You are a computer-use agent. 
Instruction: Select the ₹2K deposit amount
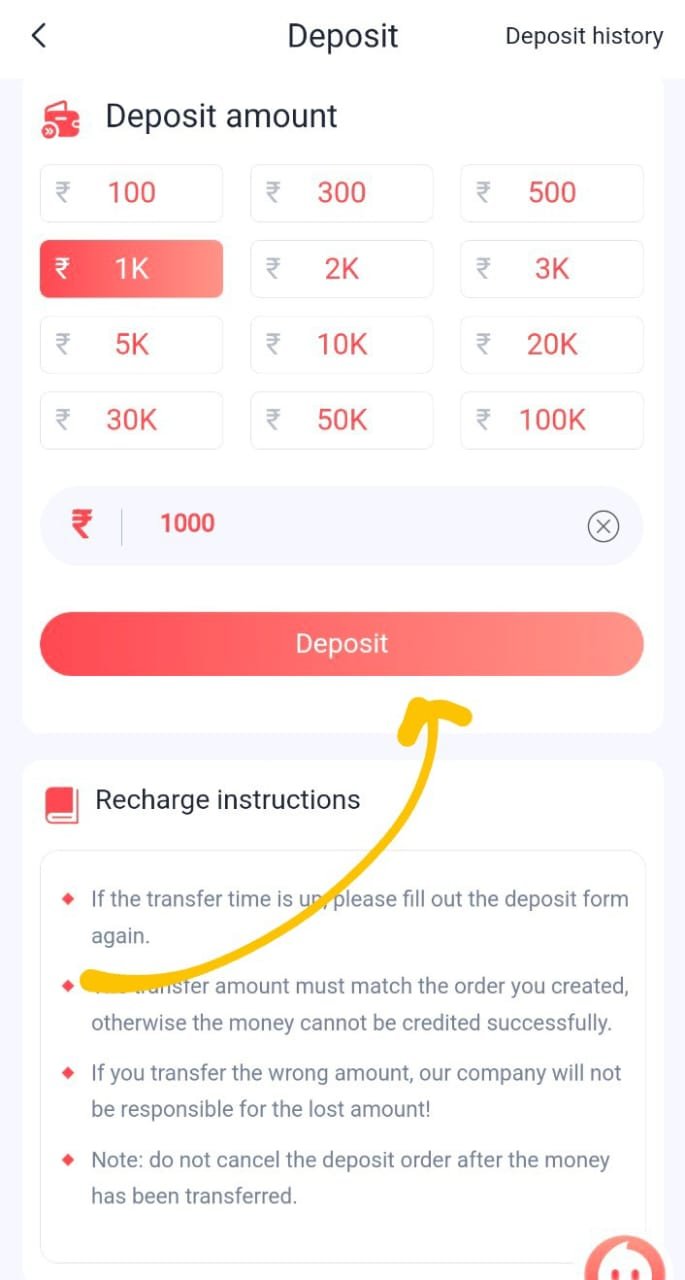click(x=341, y=269)
